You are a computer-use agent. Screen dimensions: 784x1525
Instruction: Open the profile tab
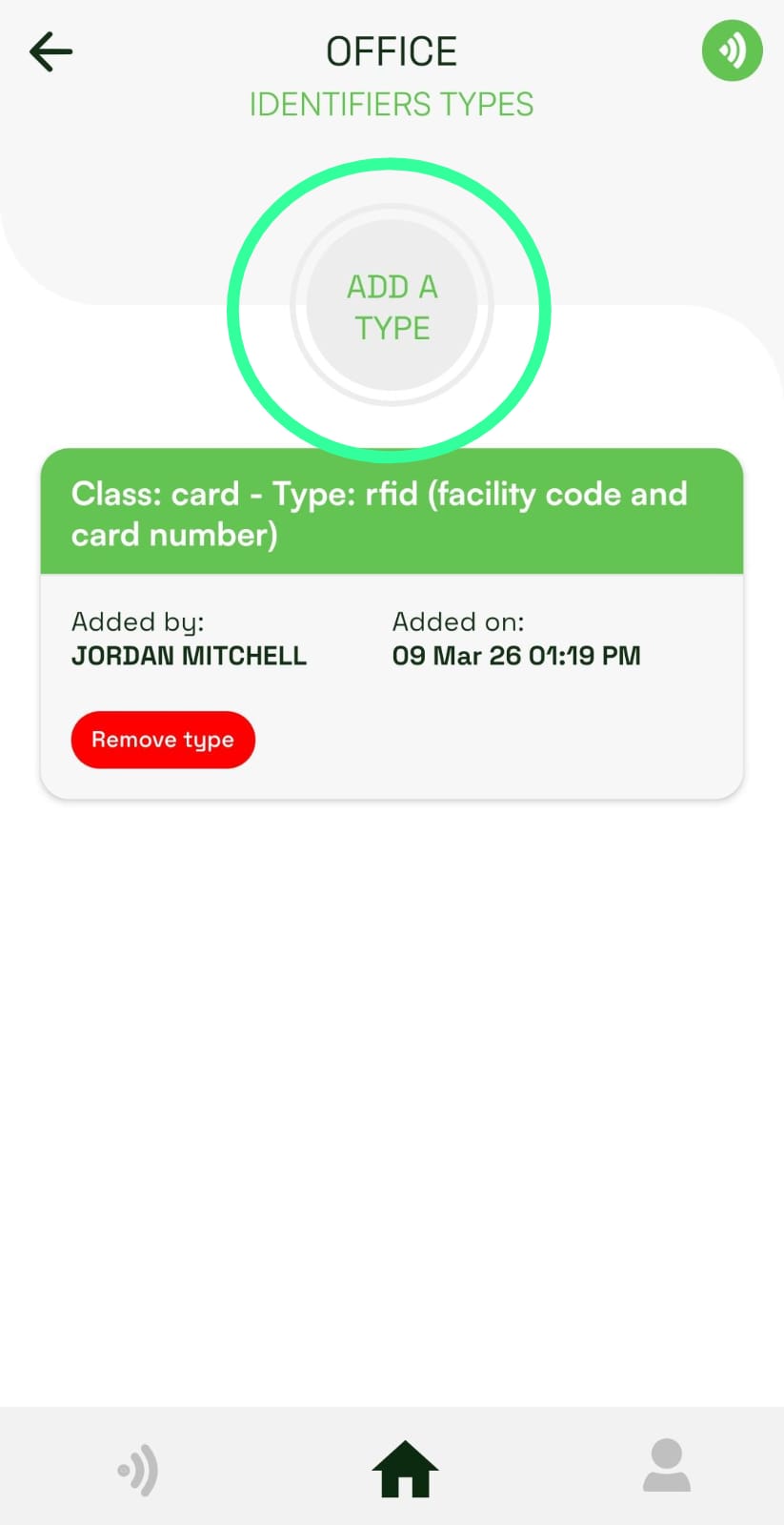(666, 1467)
